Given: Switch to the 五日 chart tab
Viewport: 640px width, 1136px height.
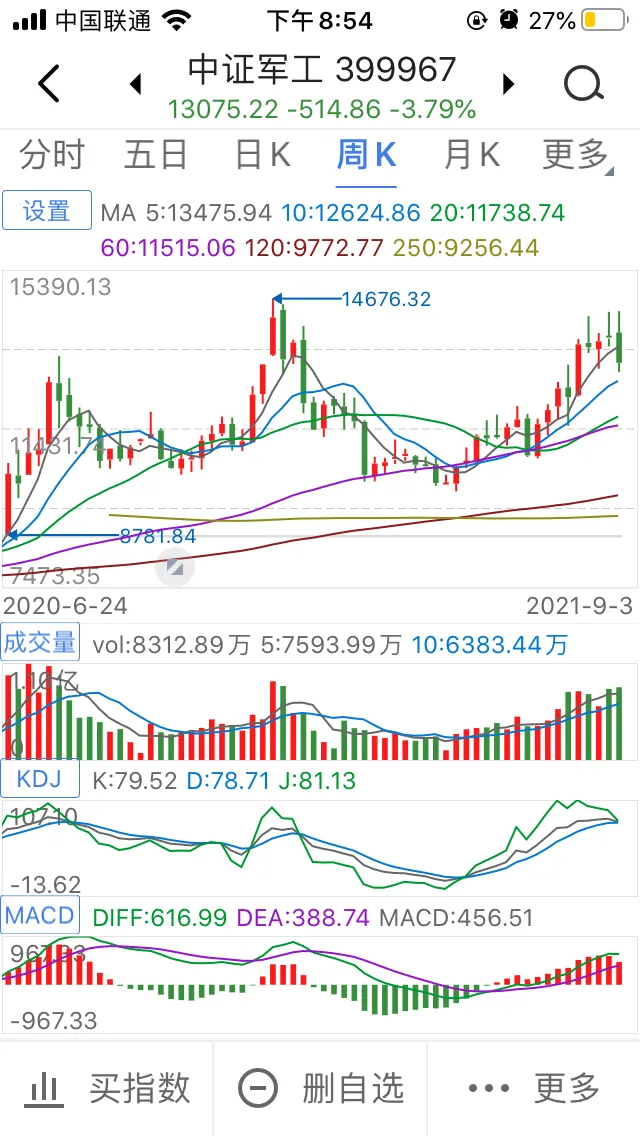Looking at the screenshot, I should point(156,155).
